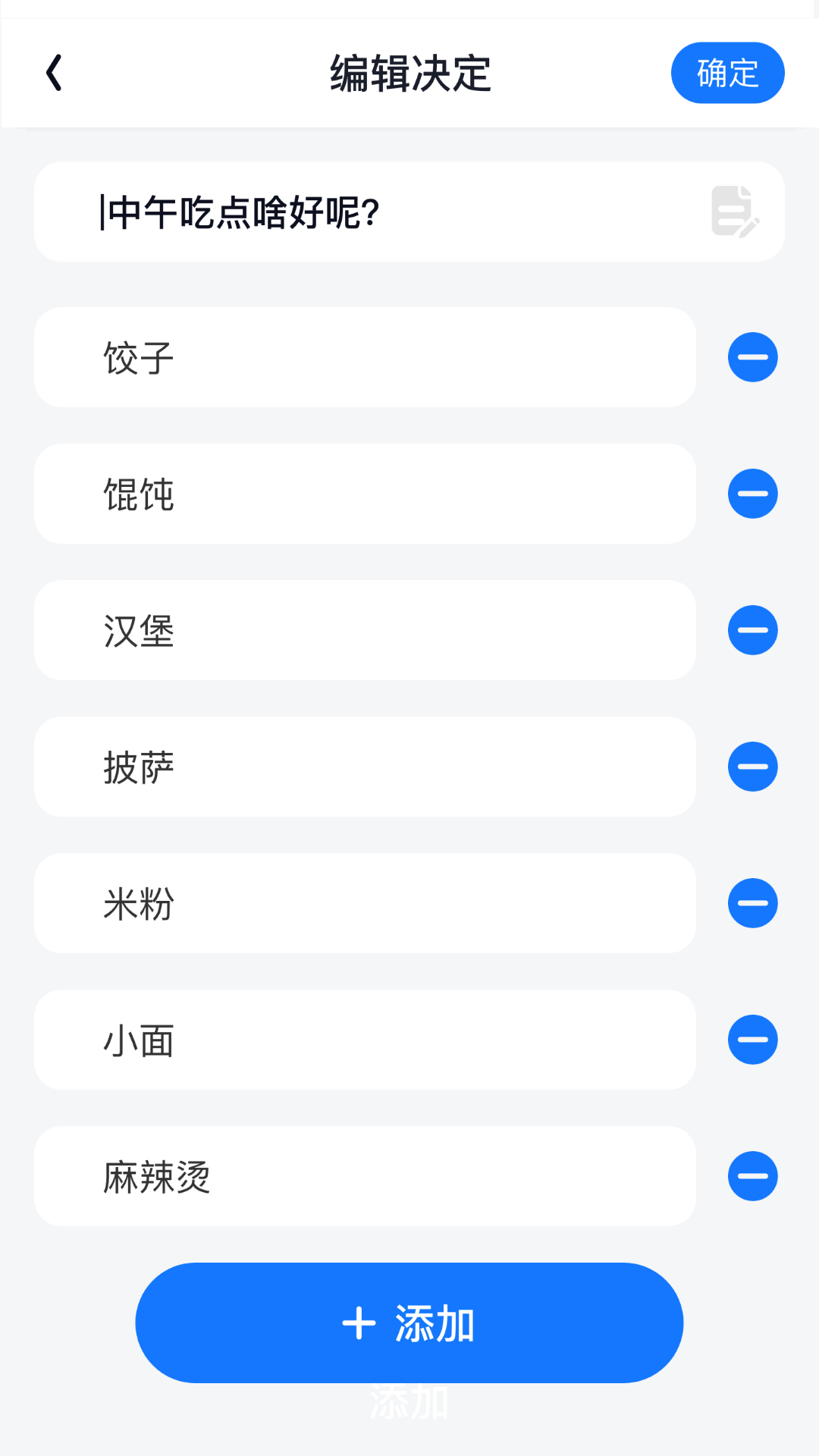Remove the 汉堡 option with minus icon

click(x=752, y=630)
